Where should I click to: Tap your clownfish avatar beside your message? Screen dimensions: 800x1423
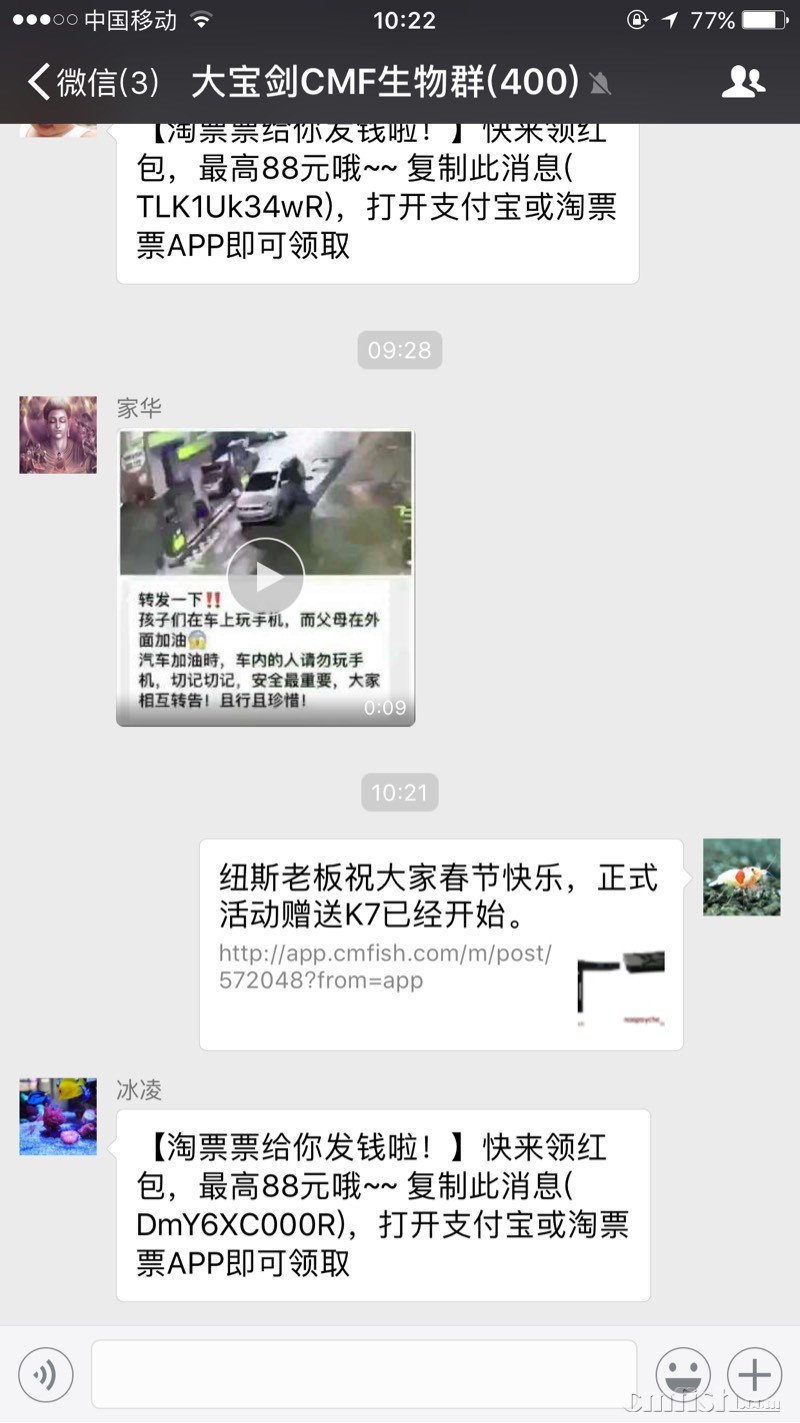coord(741,877)
